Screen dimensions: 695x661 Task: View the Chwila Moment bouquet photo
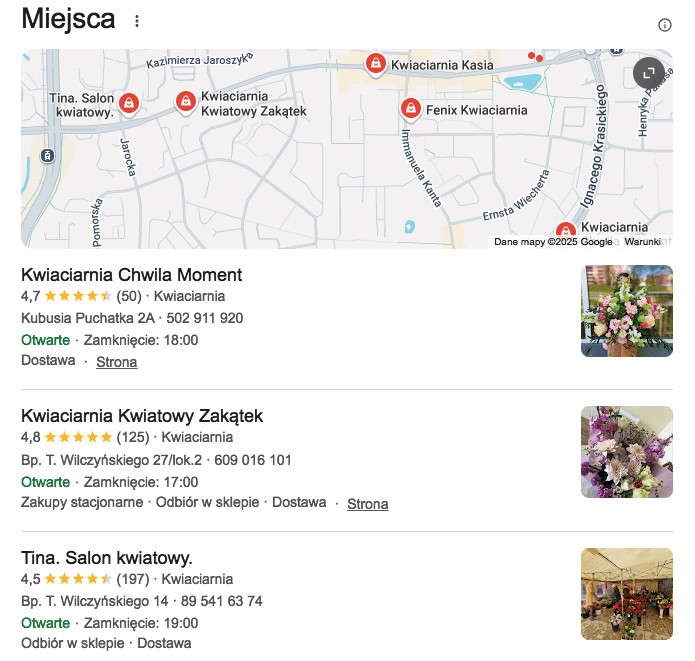(626, 311)
